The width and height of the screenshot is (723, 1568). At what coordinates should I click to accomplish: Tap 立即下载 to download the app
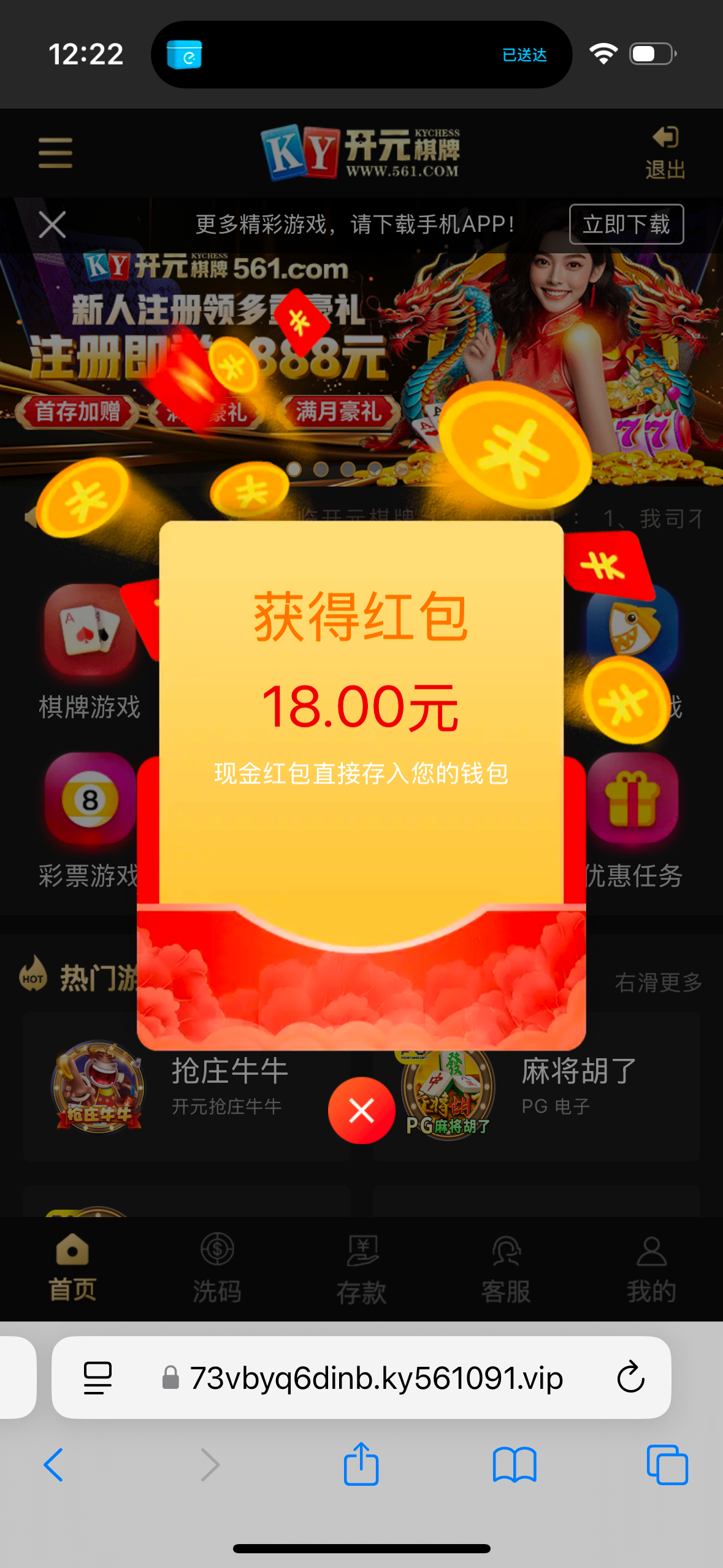(626, 225)
